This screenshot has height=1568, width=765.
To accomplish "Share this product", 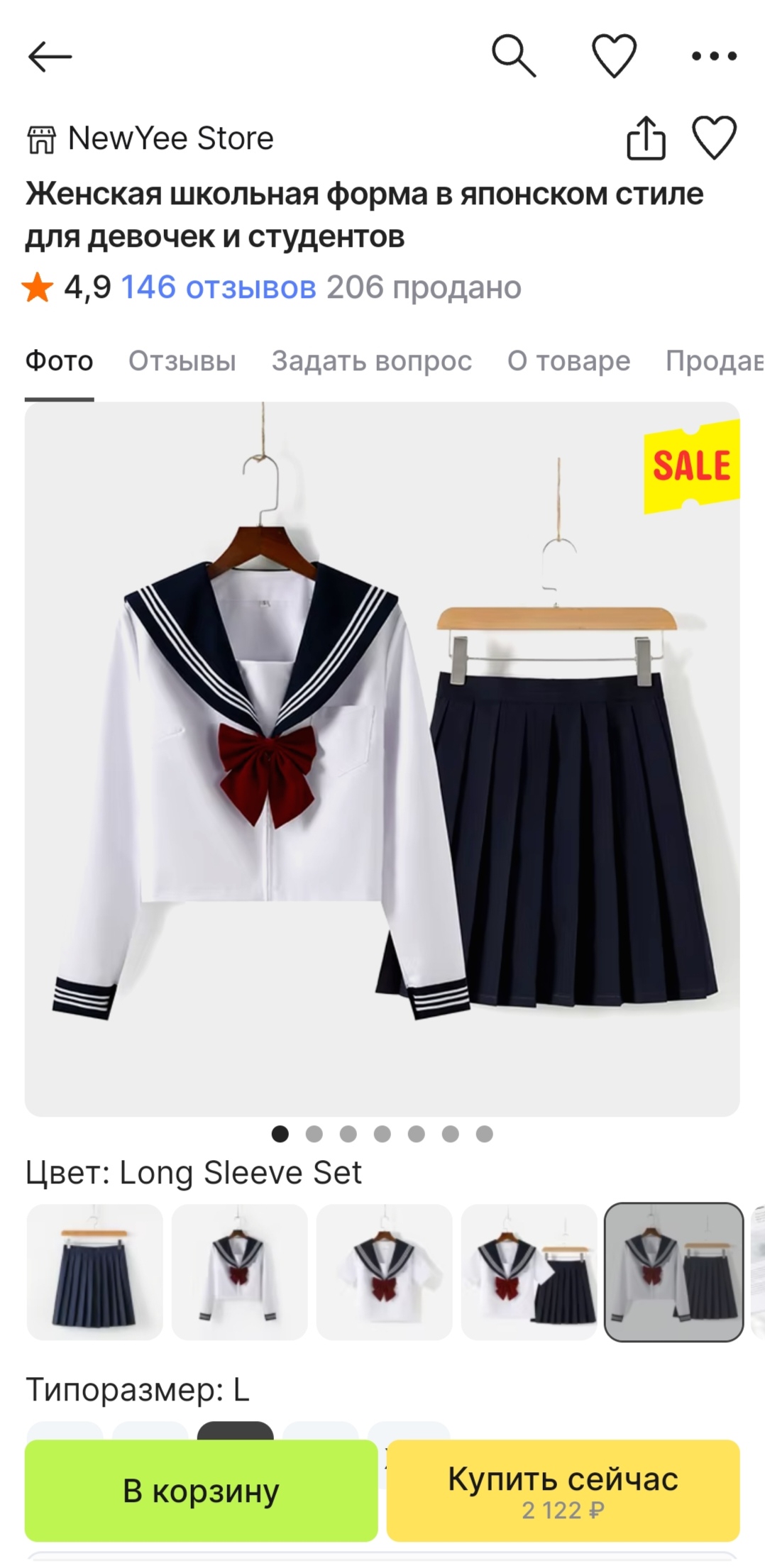I will coord(646,138).
